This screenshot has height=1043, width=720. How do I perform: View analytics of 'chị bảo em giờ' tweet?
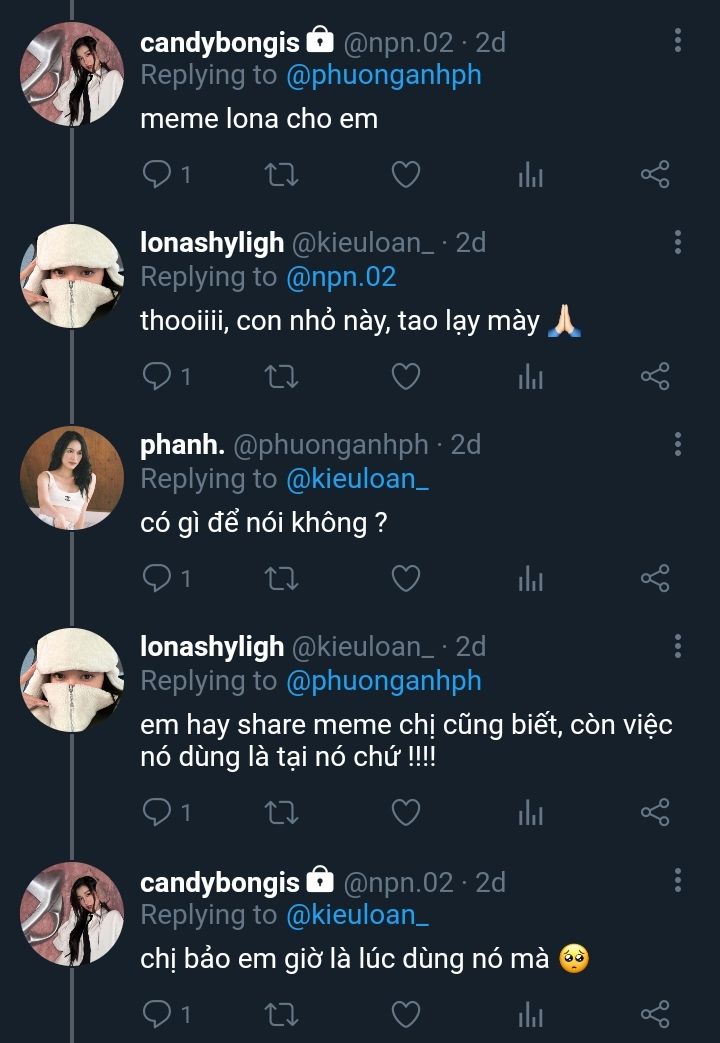click(x=530, y=1015)
